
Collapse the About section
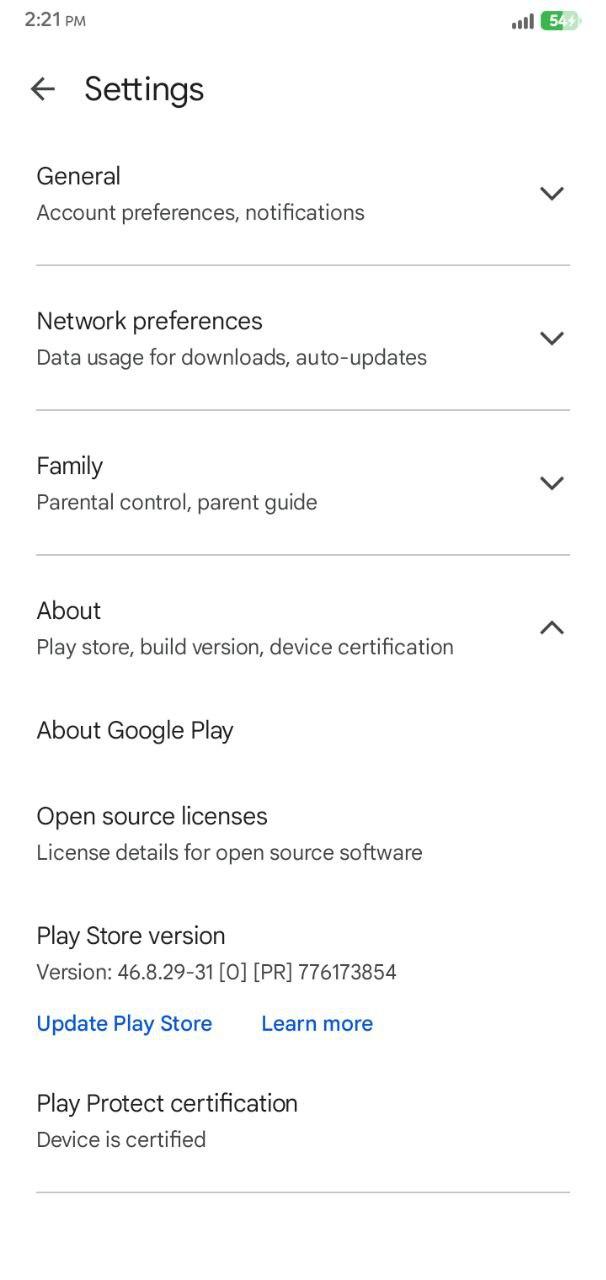[x=551, y=628]
